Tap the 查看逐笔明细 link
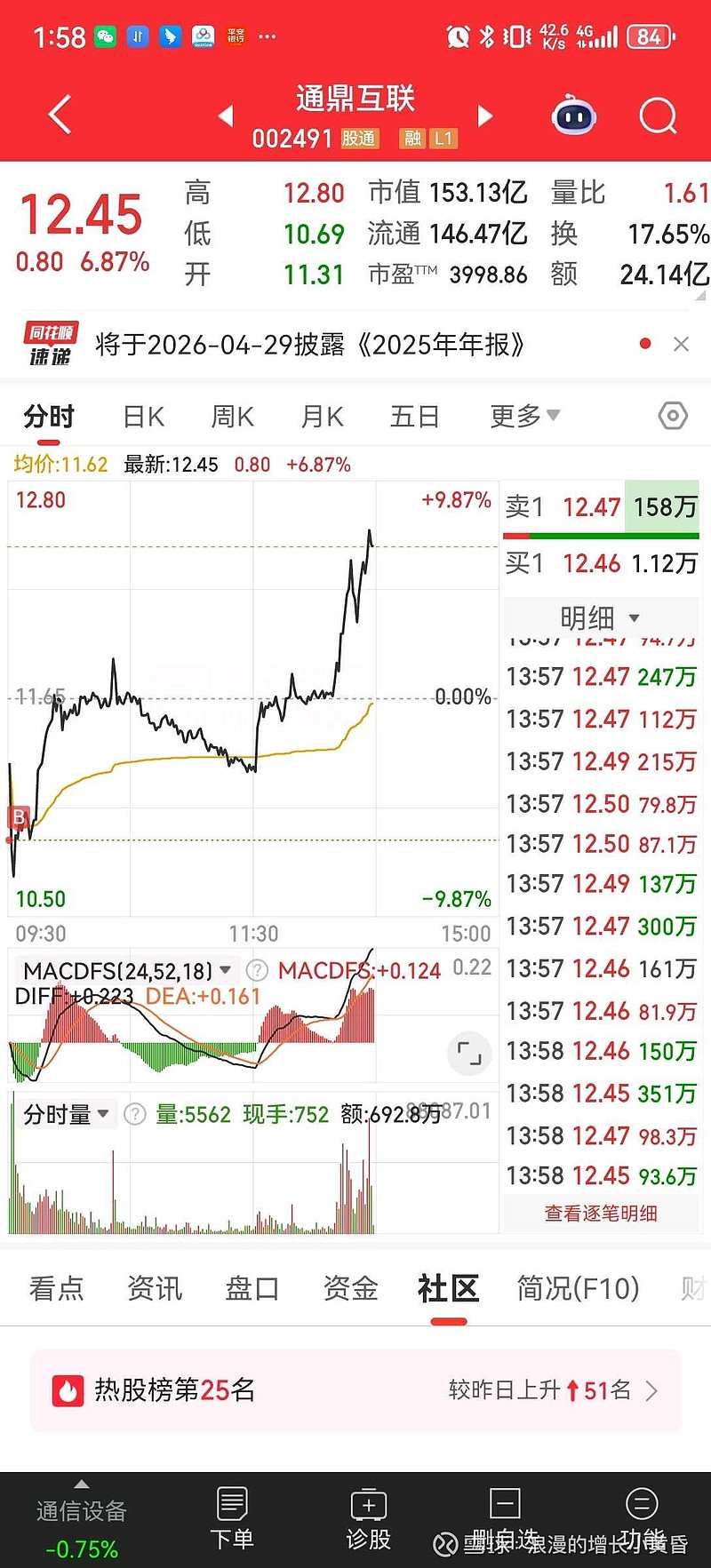711x1568 pixels. click(x=601, y=1213)
